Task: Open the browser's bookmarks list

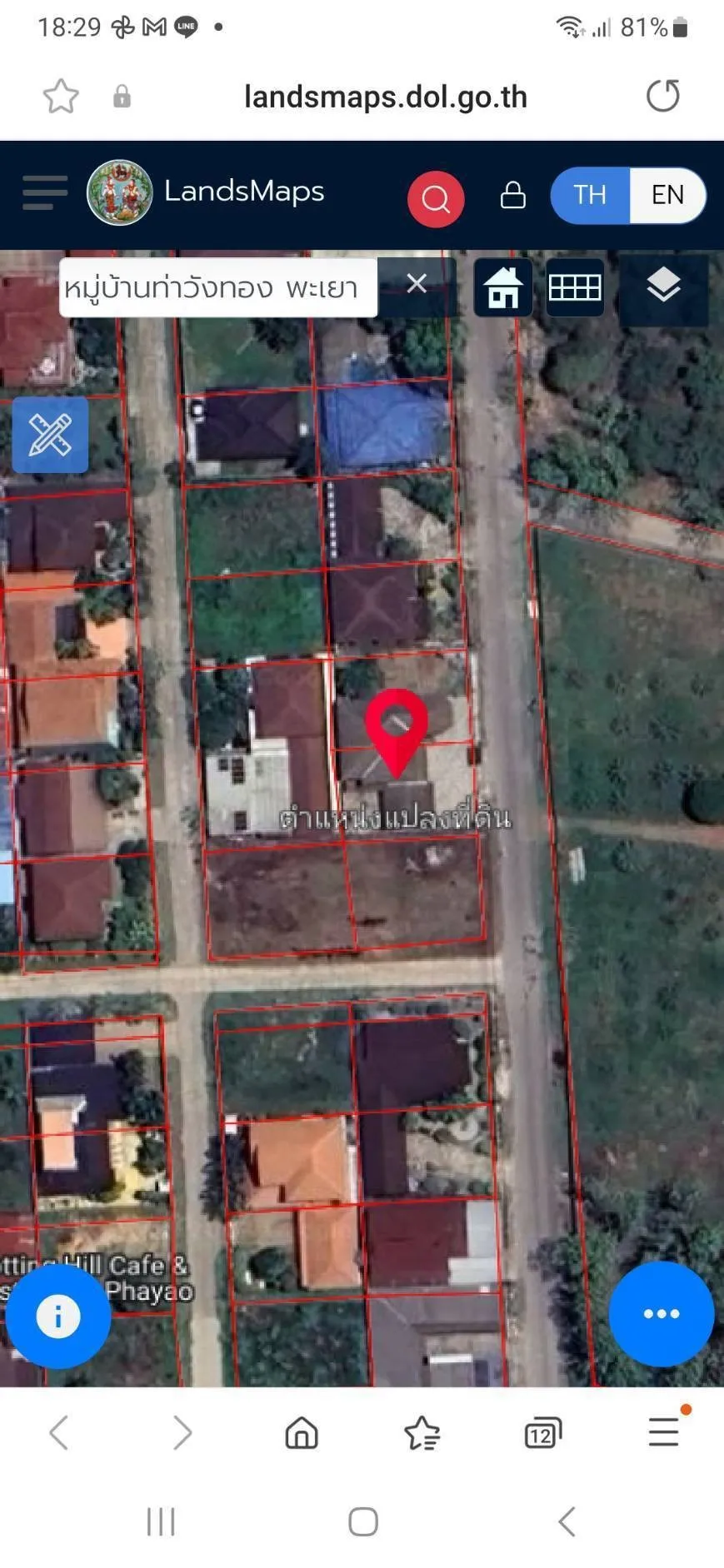Action: (x=422, y=1433)
